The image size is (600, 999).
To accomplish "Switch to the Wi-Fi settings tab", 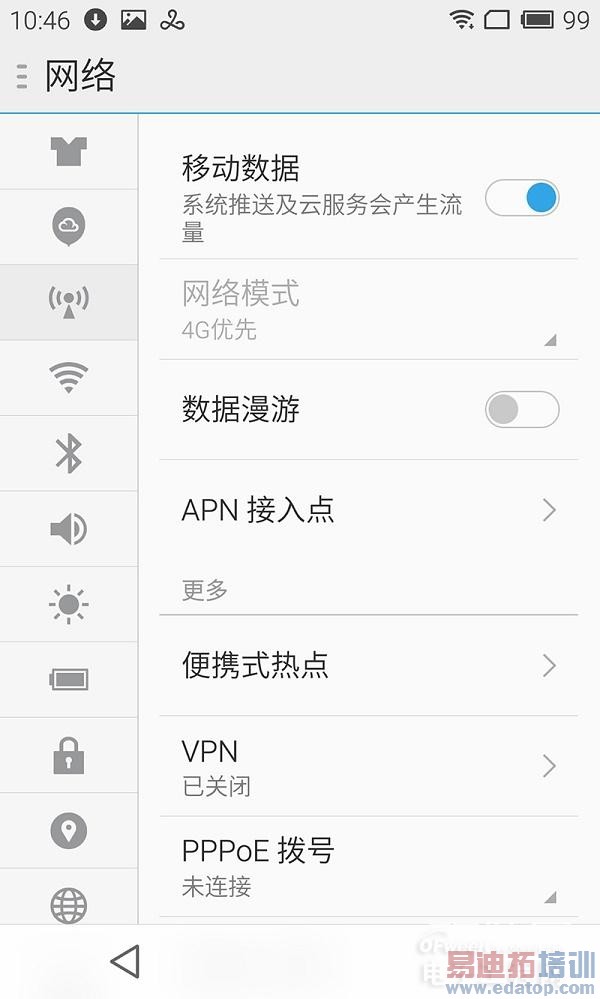I will (69, 377).
